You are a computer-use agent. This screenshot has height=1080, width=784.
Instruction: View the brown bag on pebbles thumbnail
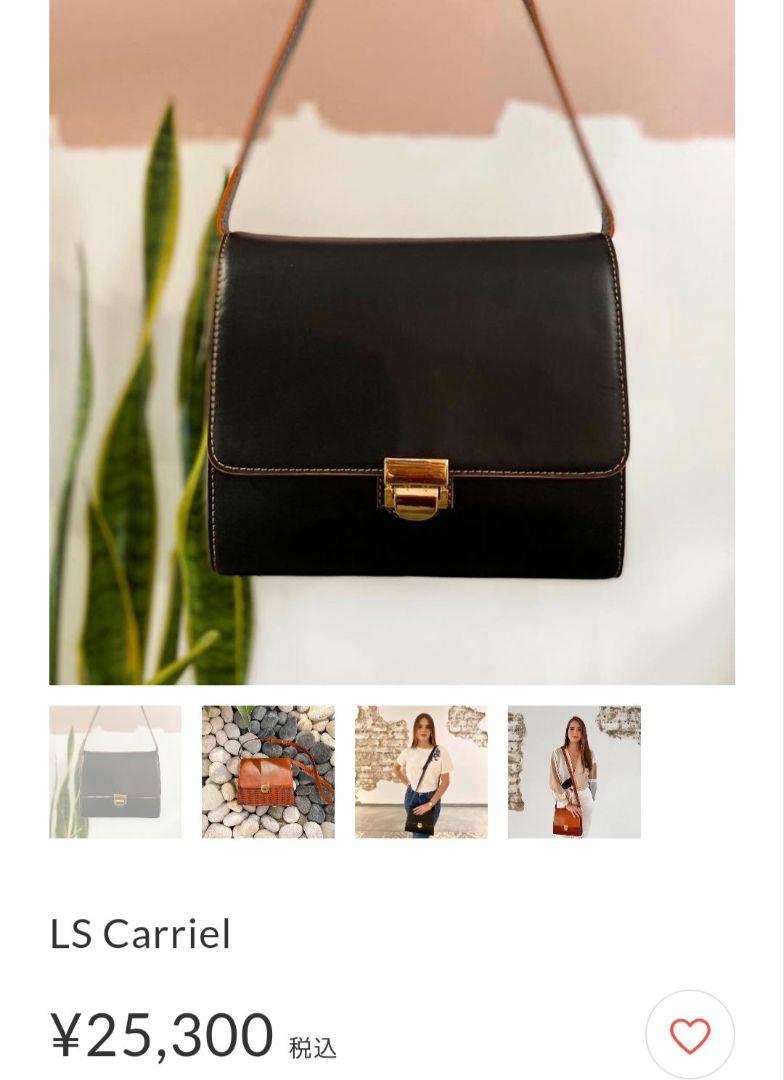tap(268, 772)
